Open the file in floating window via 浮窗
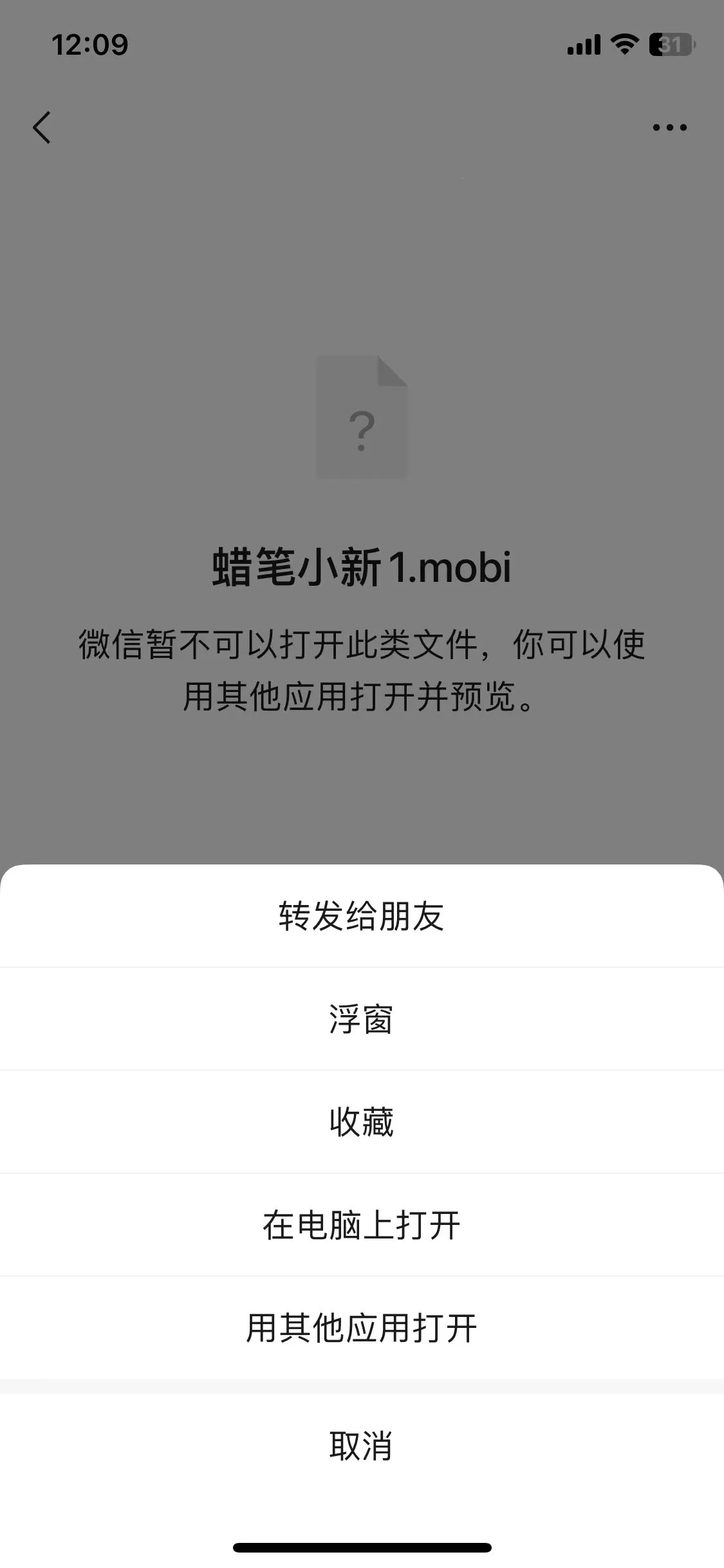 coord(362,1020)
